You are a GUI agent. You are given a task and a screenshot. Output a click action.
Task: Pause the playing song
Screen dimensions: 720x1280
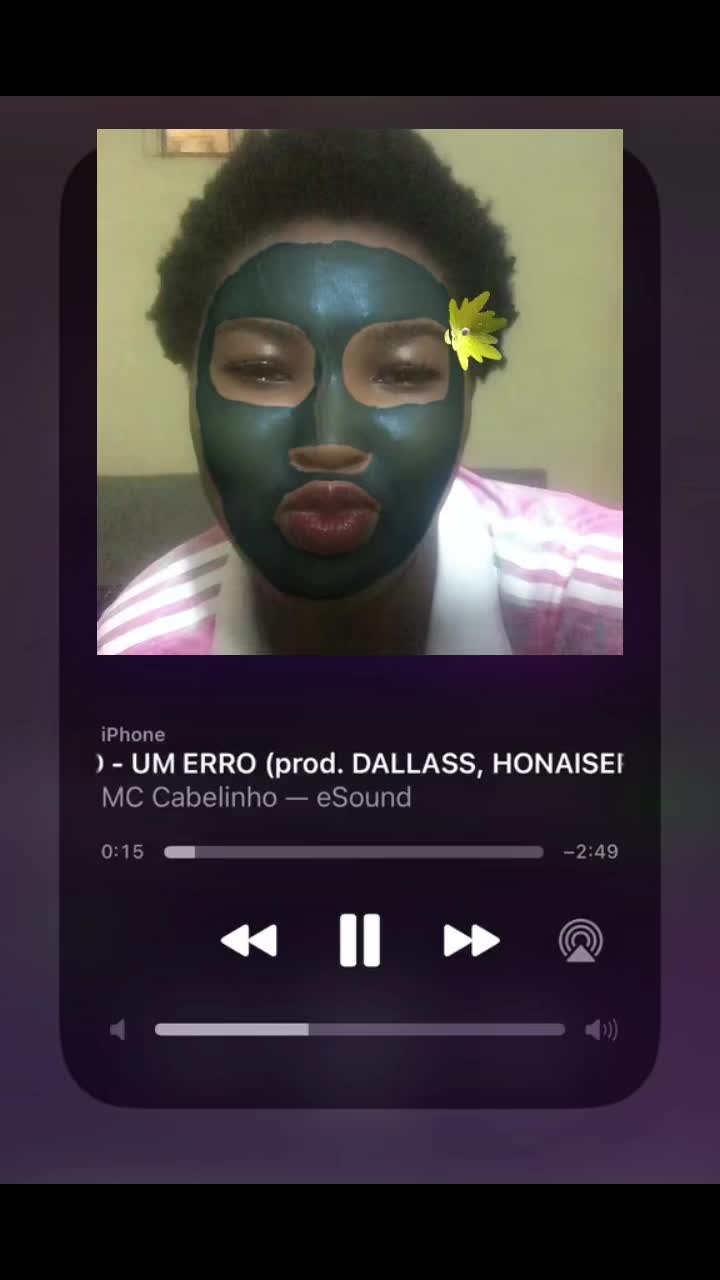tap(360, 940)
